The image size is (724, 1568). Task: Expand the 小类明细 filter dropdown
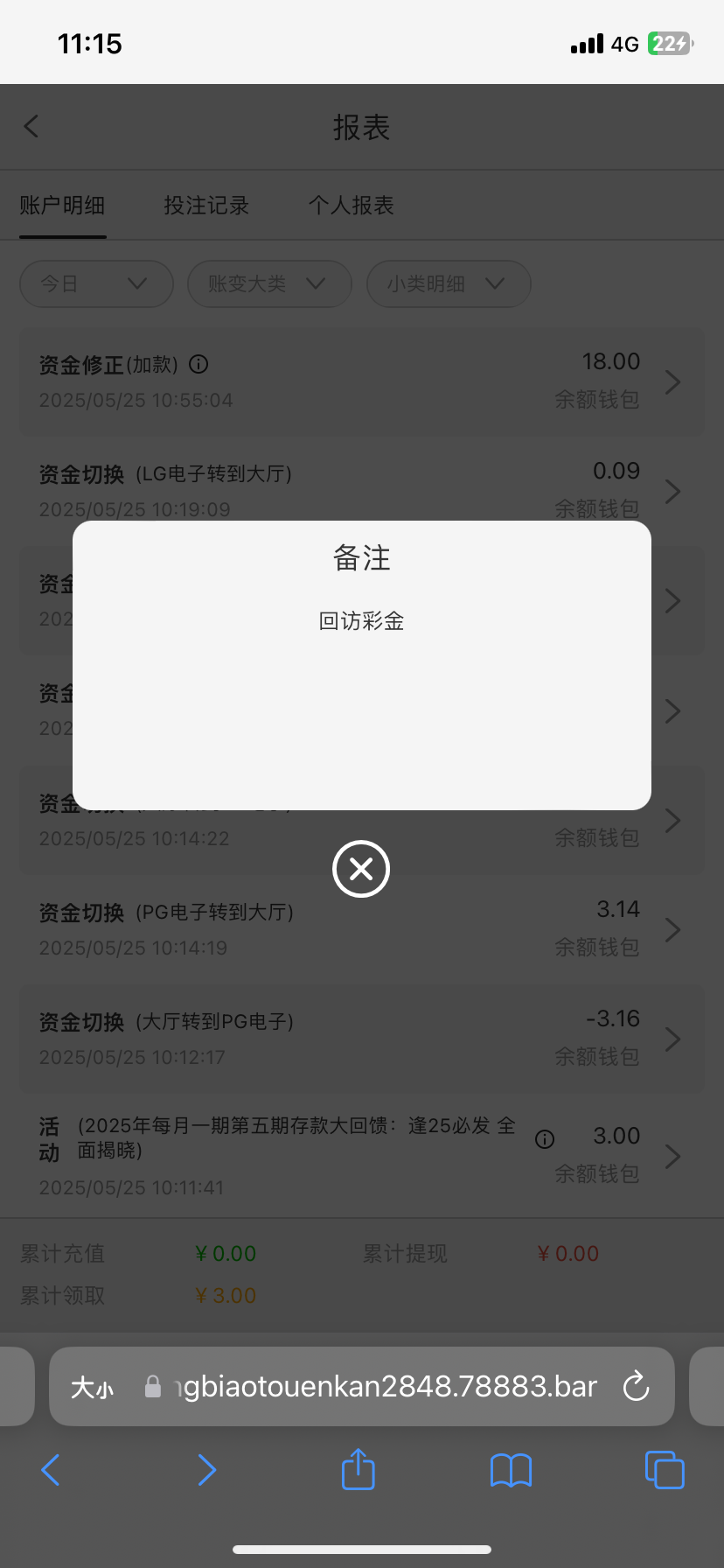448,283
